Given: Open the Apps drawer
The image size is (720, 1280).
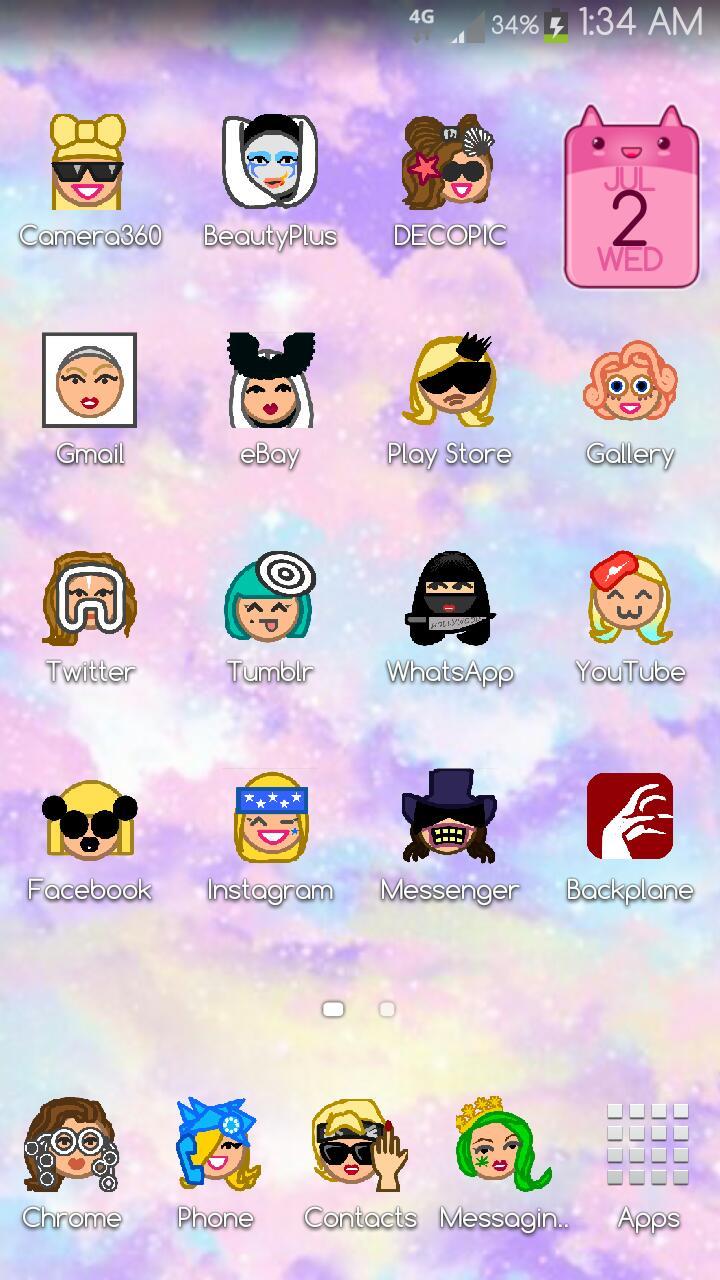Looking at the screenshot, I should click(x=648, y=1145).
